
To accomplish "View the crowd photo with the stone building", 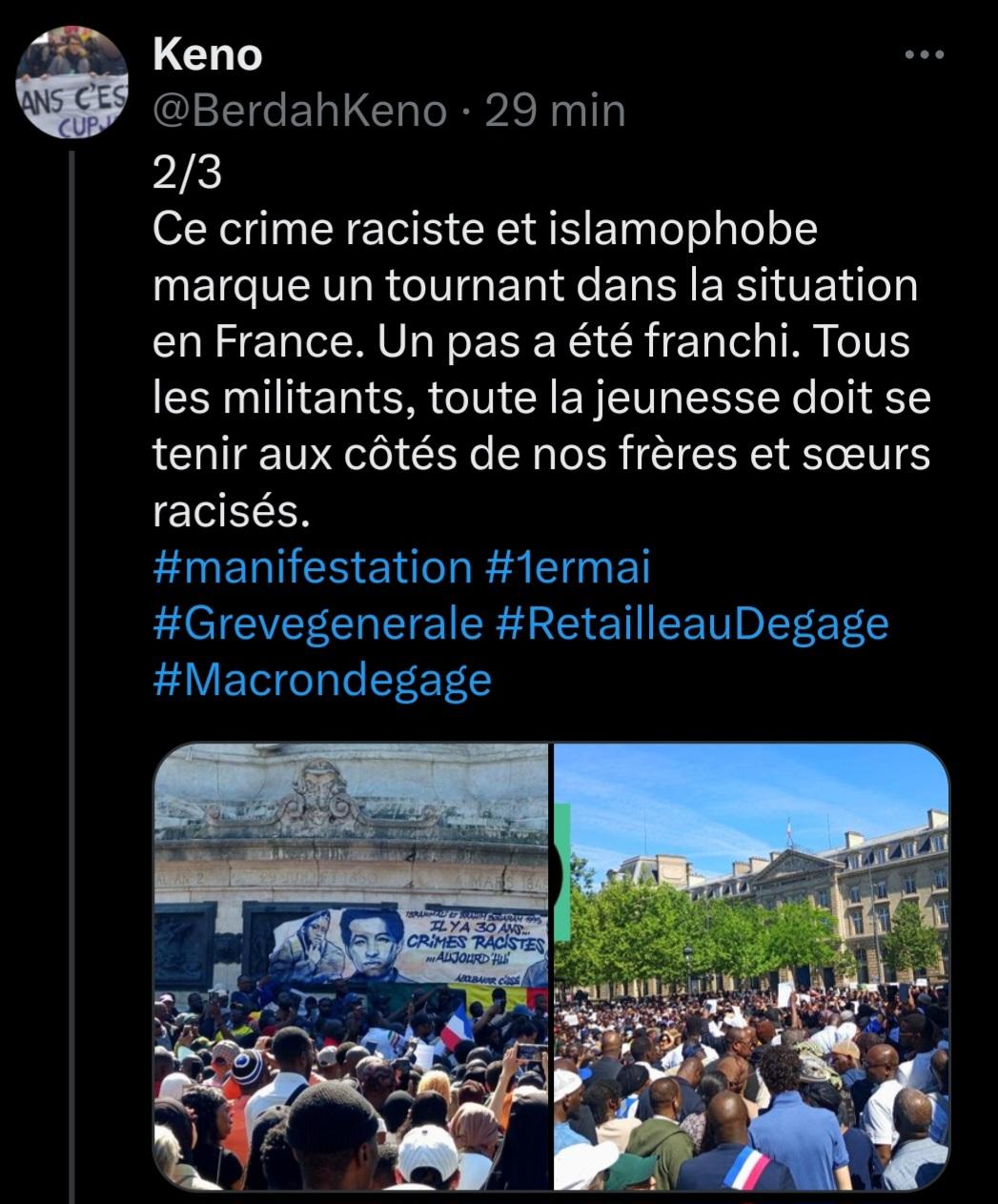I will point(751,966).
